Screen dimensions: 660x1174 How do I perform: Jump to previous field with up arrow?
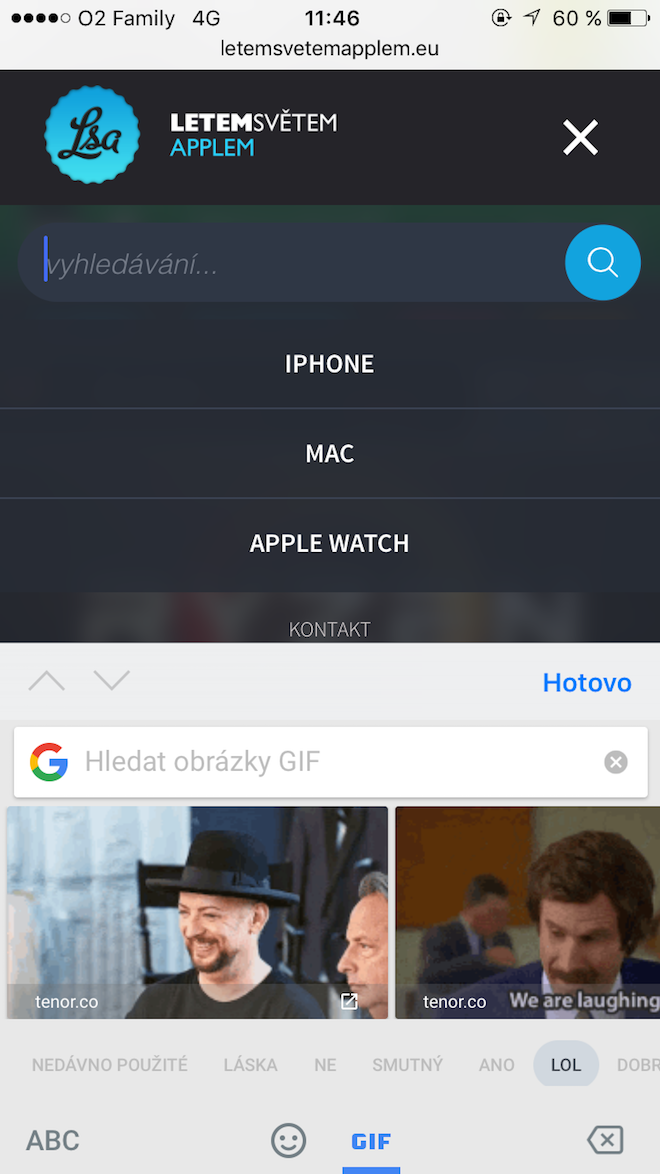[47, 682]
